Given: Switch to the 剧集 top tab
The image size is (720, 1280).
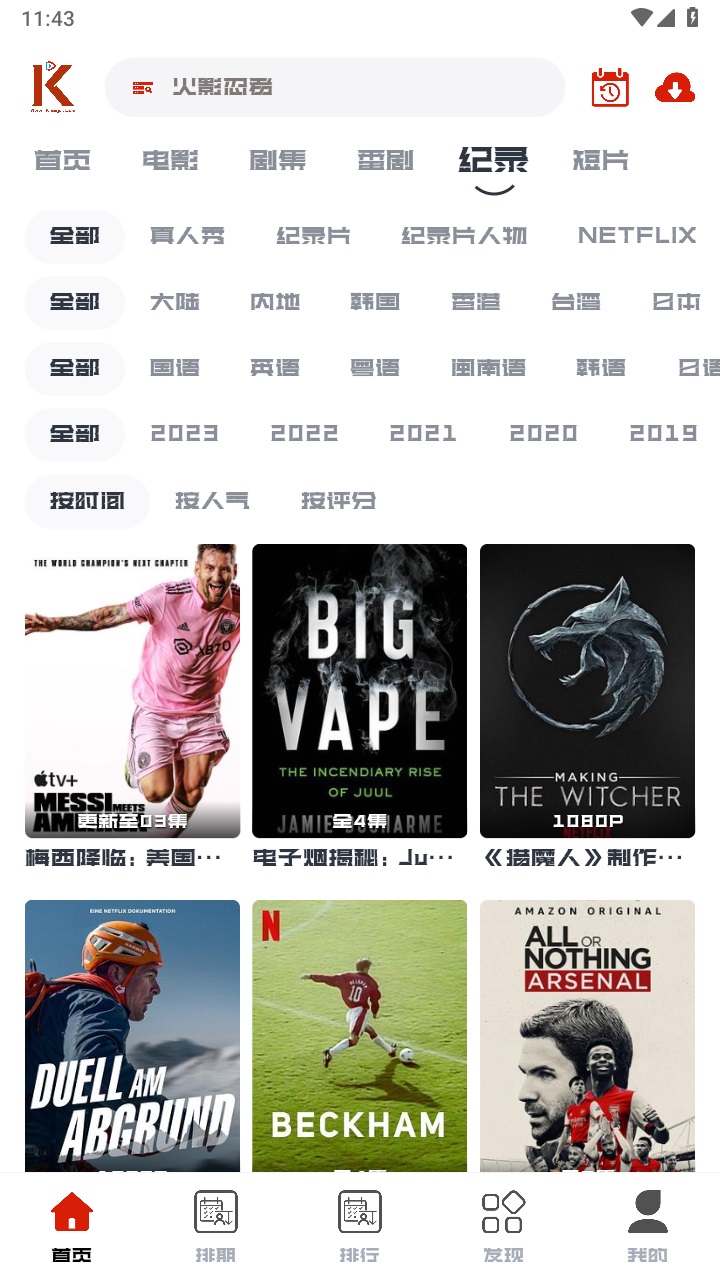Looking at the screenshot, I should point(278,160).
